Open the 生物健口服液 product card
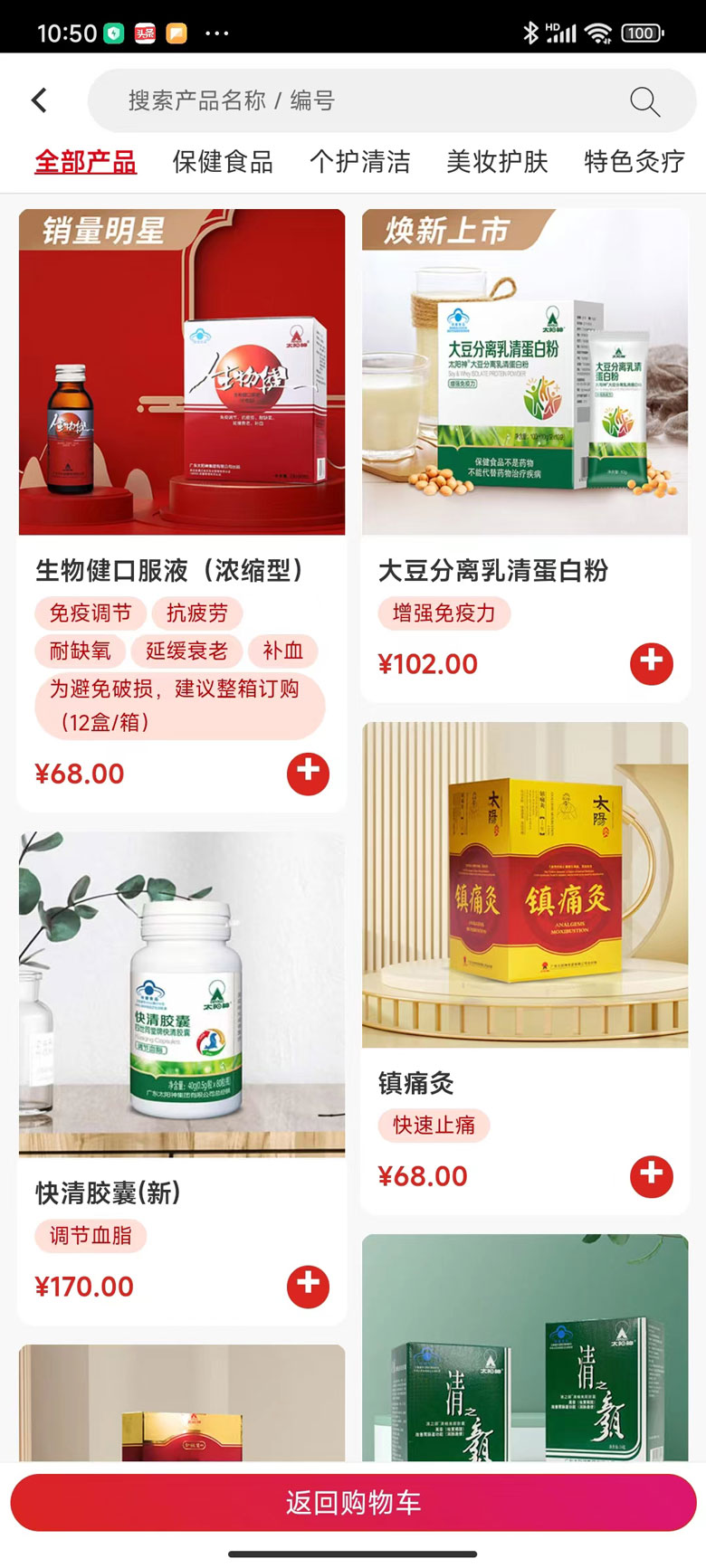706x1568 pixels. [181, 509]
